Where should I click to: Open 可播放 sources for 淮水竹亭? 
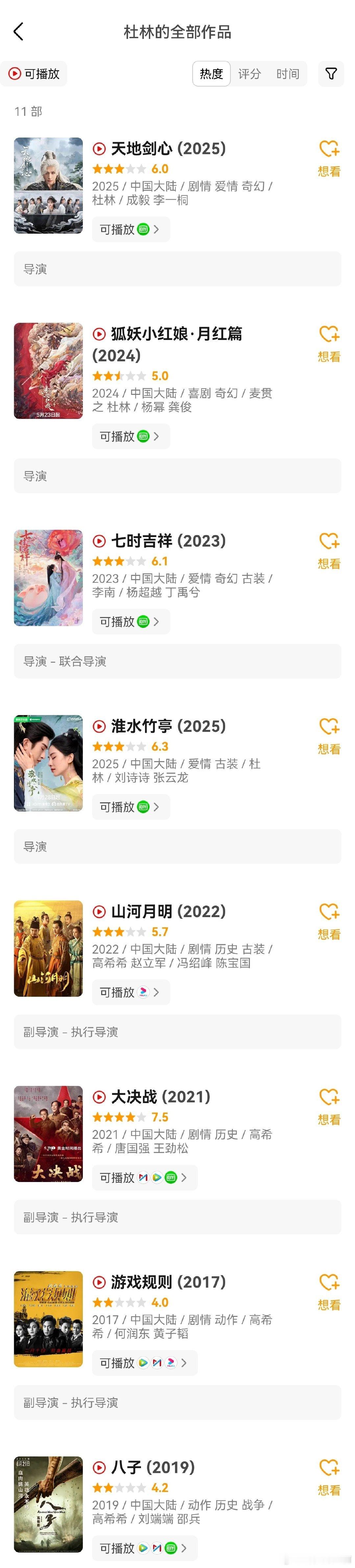(131, 807)
